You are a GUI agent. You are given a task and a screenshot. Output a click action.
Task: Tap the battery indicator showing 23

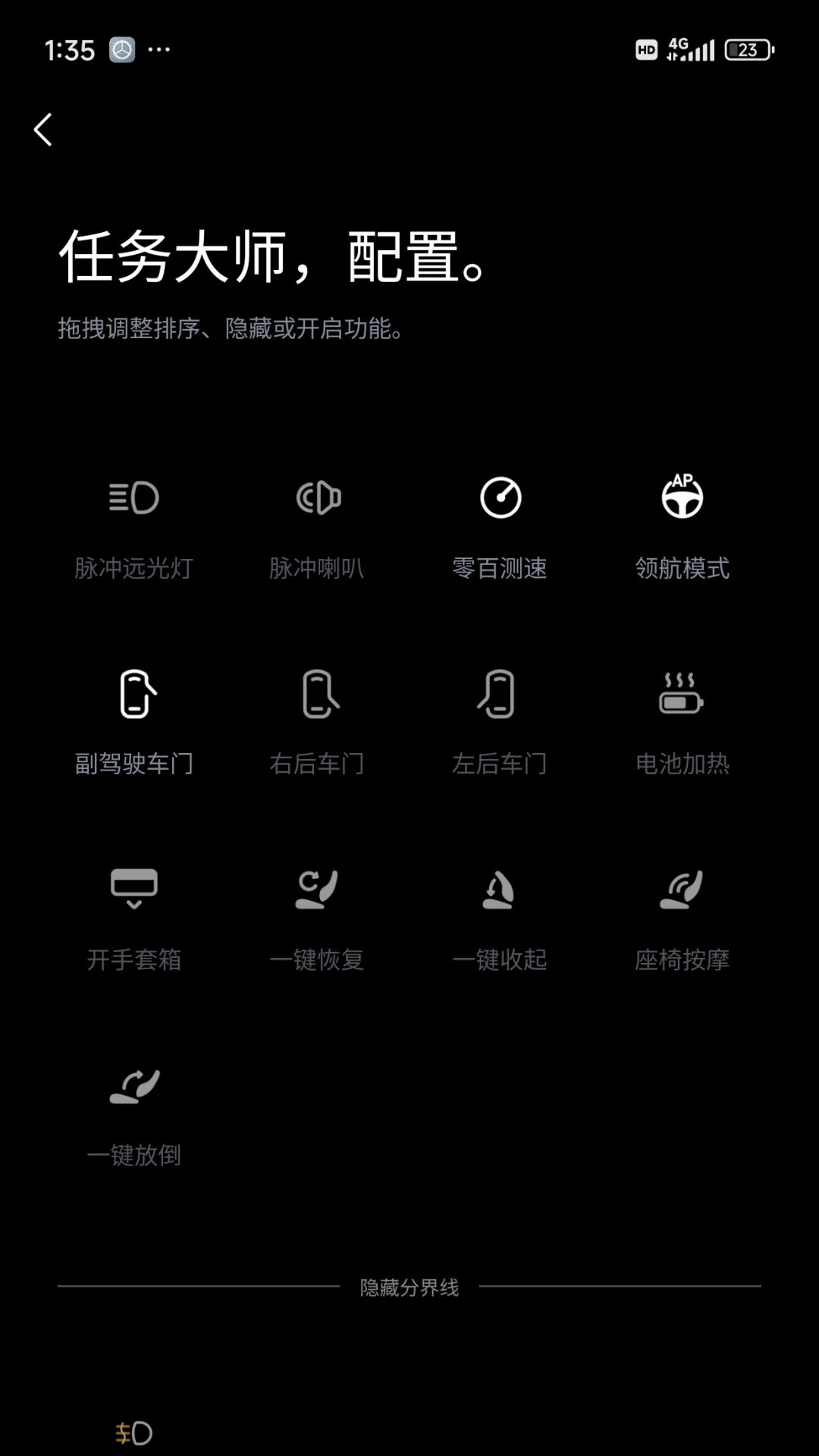[747, 49]
